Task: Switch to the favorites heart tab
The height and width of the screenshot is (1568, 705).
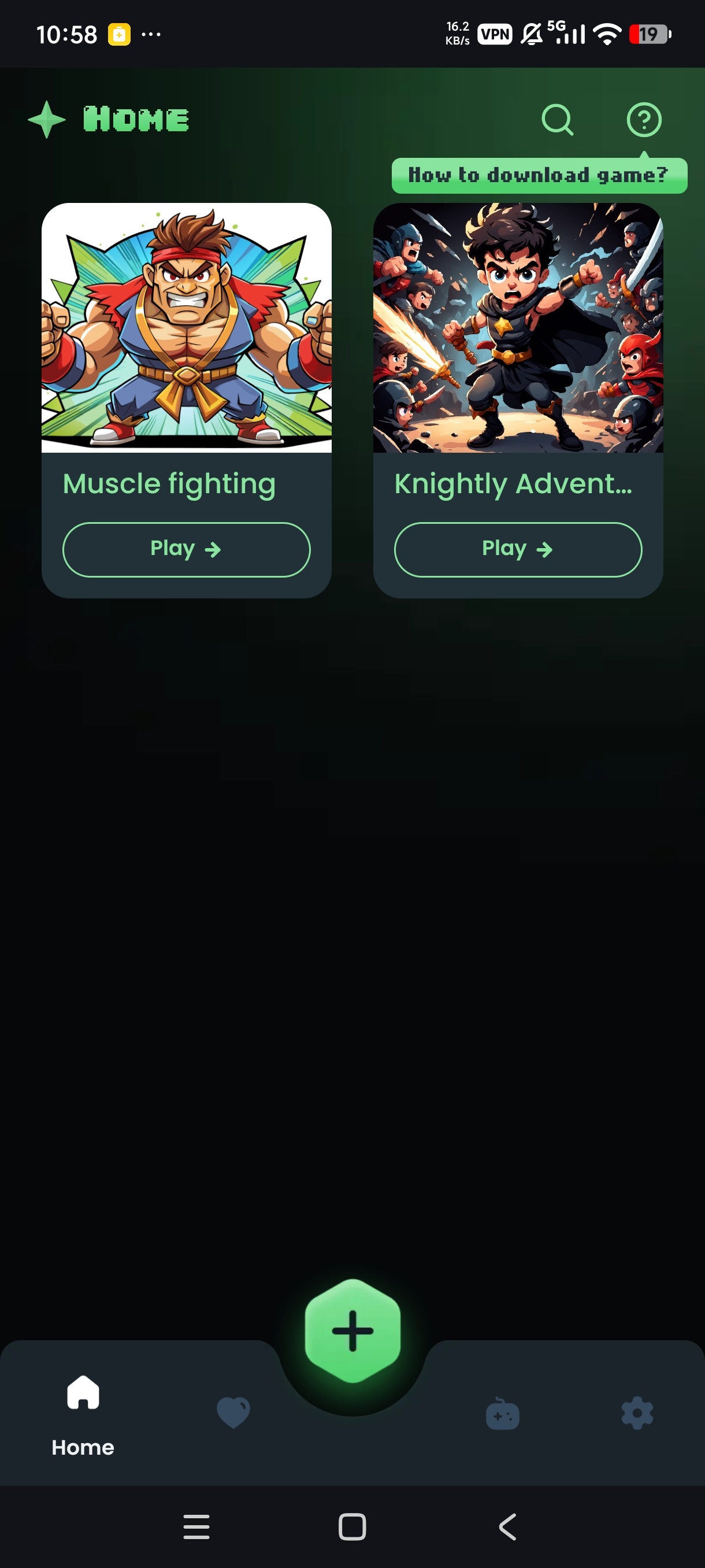Action: [x=233, y=1412]
